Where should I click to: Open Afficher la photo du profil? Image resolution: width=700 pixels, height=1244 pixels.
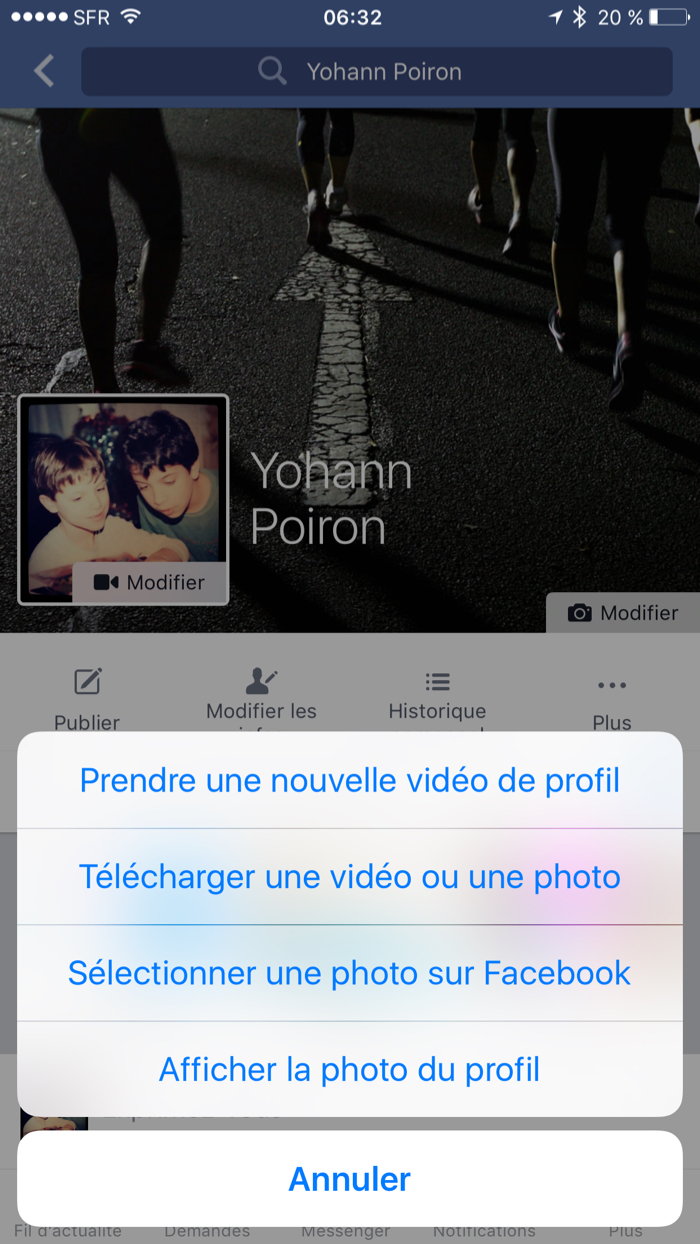(x=350, y=1069)
